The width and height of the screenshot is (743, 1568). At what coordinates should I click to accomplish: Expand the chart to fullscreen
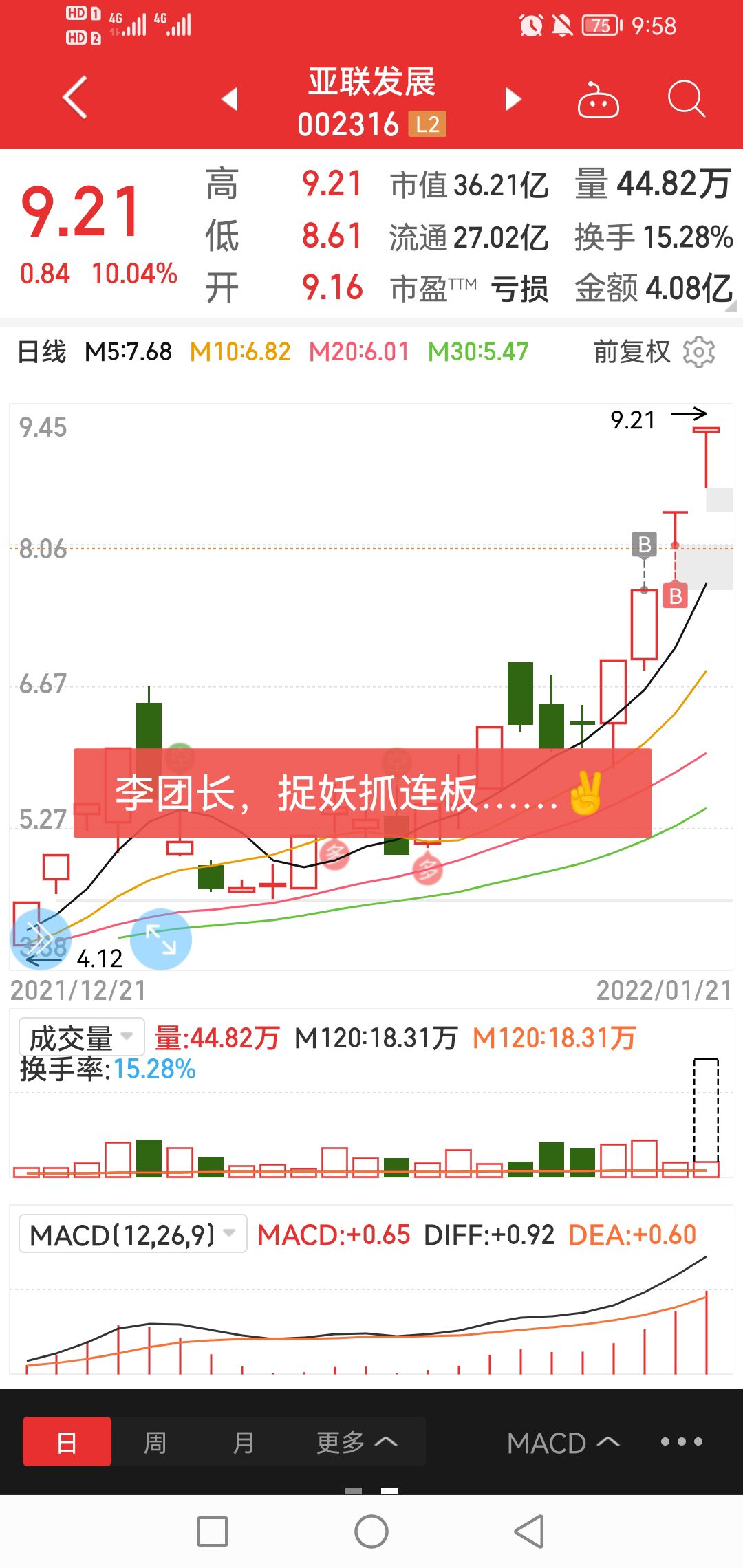click(161, 939)
